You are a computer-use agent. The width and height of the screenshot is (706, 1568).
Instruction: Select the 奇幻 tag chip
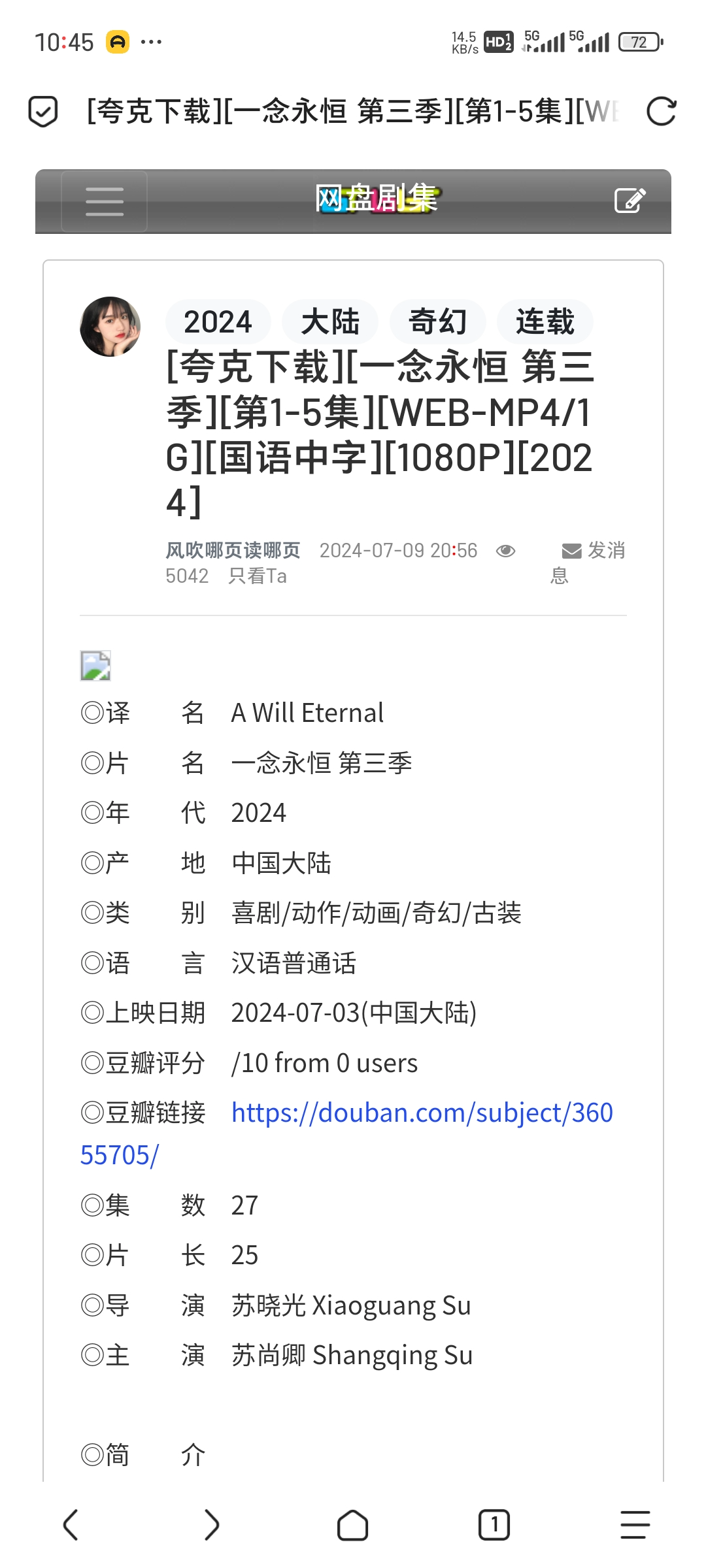[437, 322]
